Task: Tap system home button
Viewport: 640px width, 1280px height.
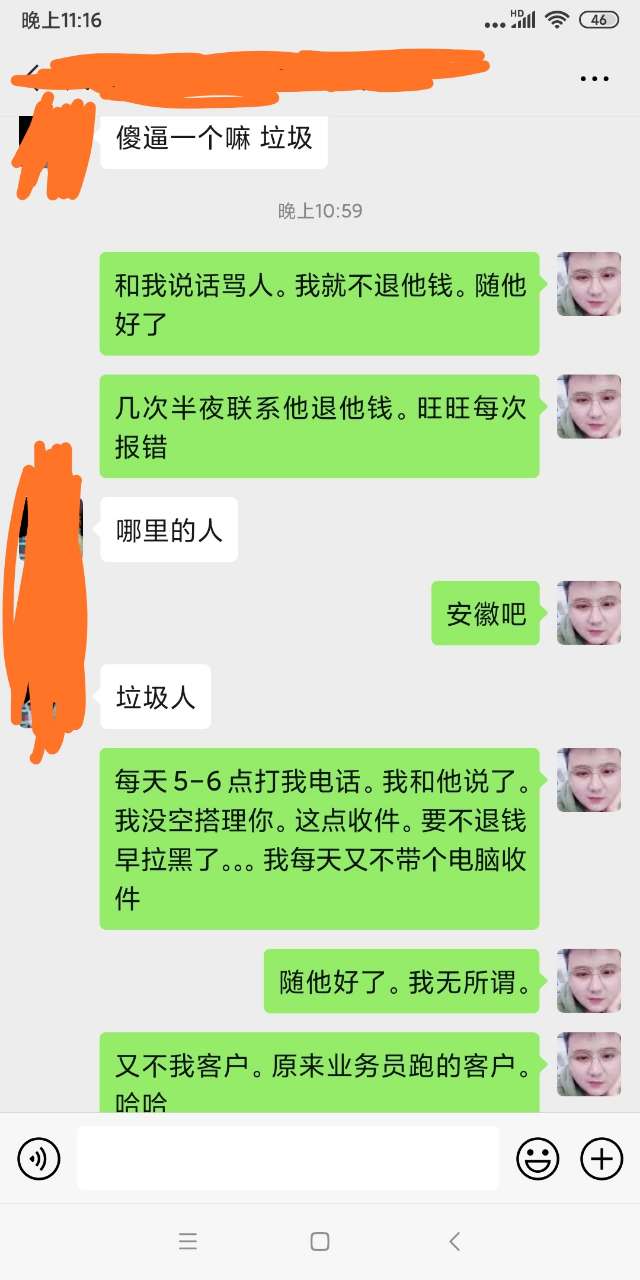Action: tap(320, 1242)
